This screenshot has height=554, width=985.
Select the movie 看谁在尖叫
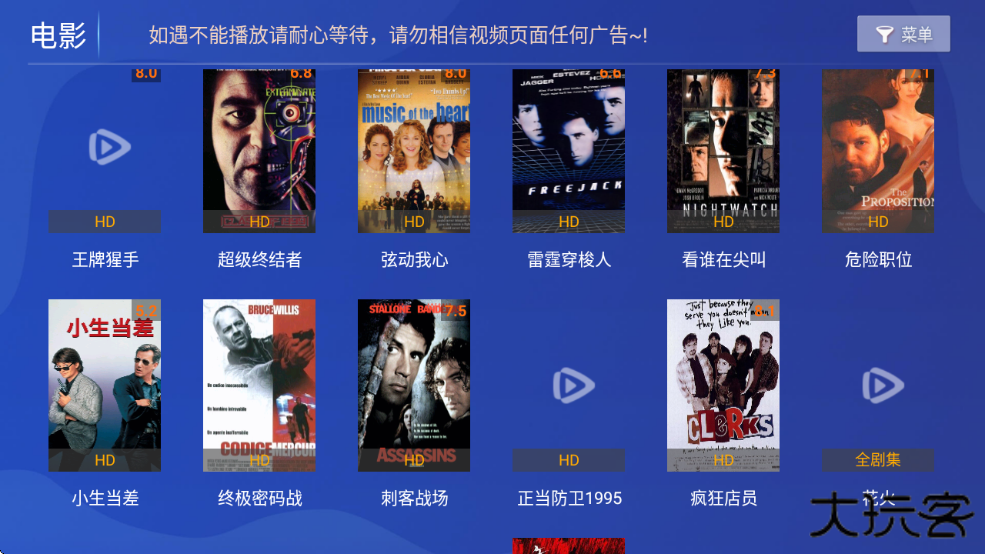tap(723, 150)
